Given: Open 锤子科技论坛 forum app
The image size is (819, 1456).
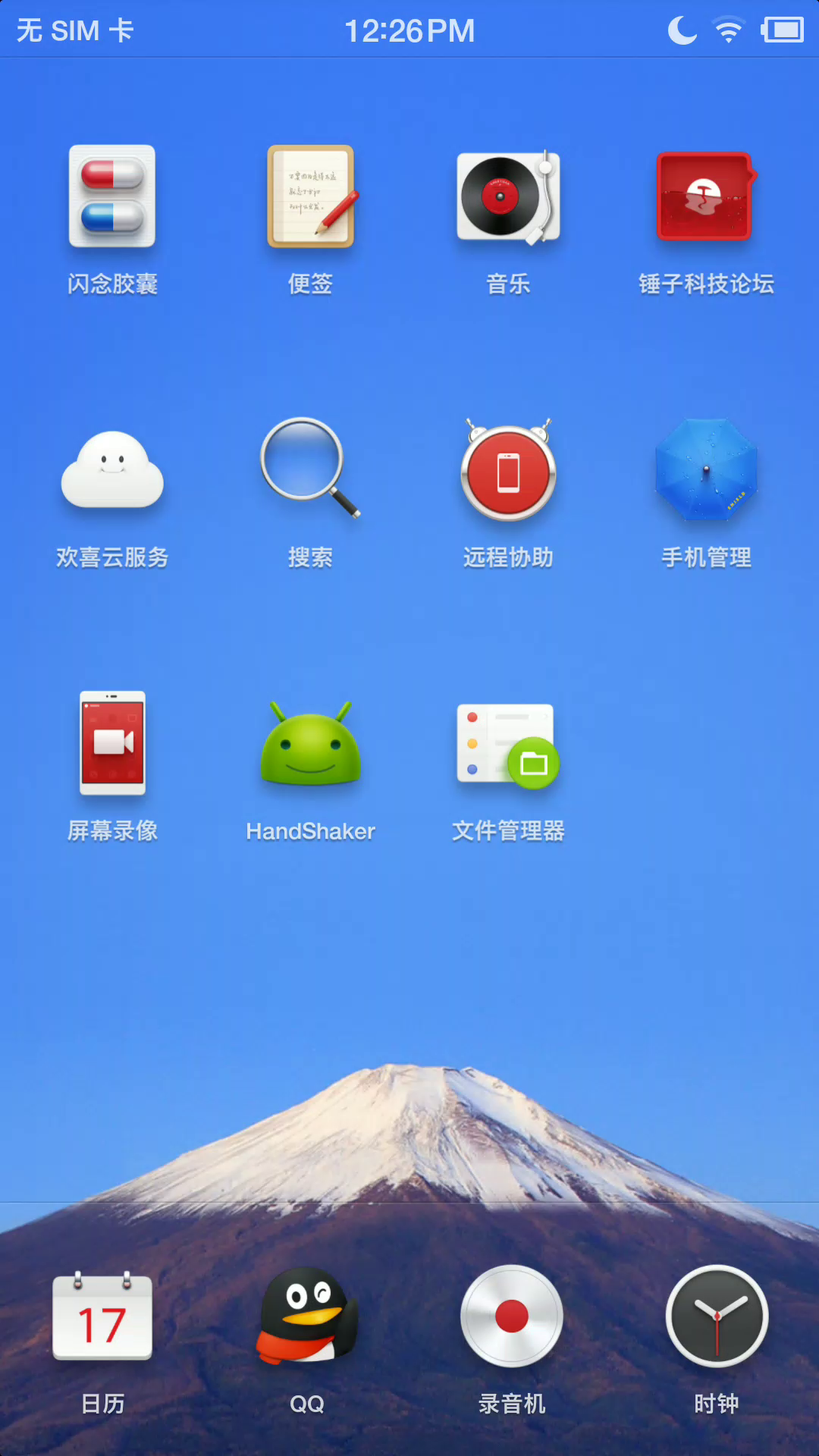Looking at the screenshot, I should 705,196.
